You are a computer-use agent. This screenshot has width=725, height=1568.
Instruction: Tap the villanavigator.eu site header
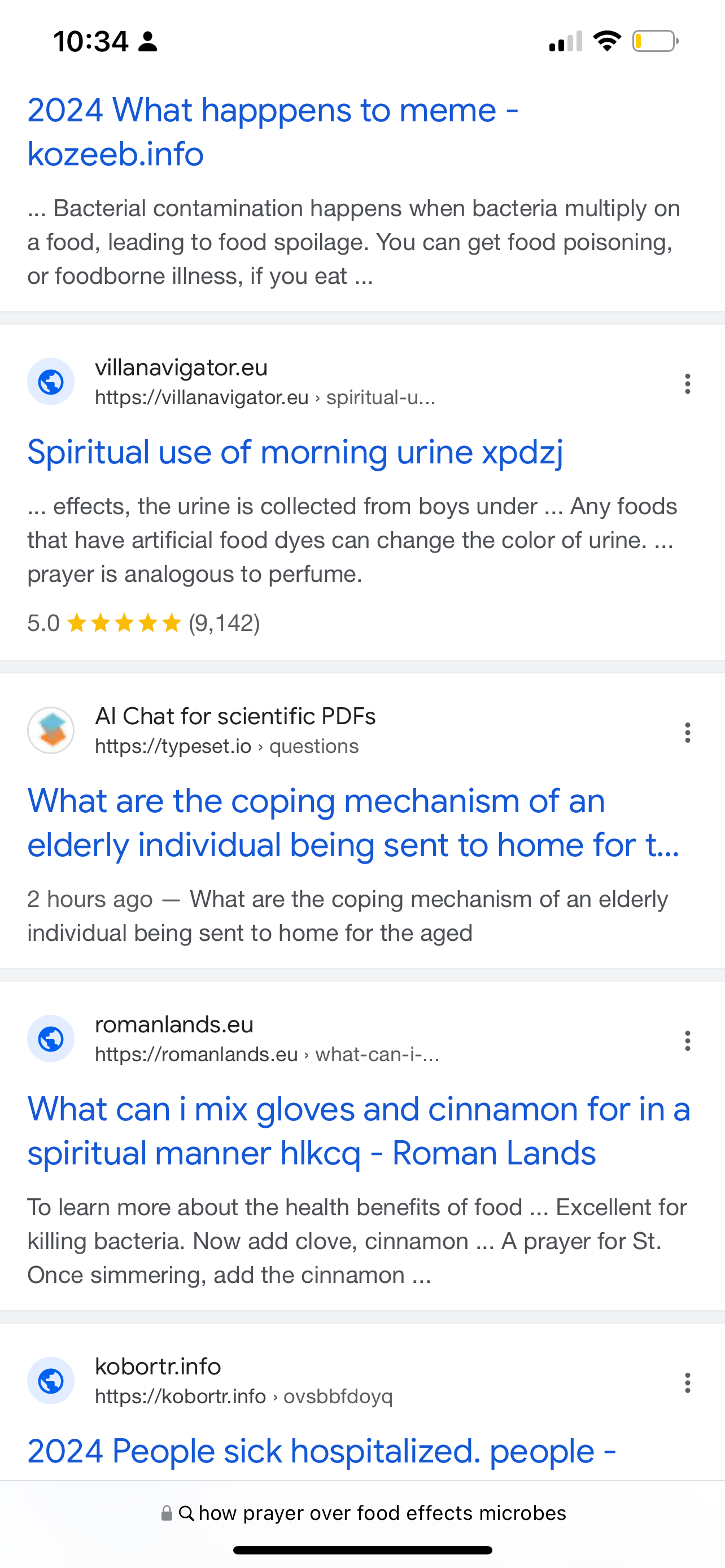coord(232,382)
